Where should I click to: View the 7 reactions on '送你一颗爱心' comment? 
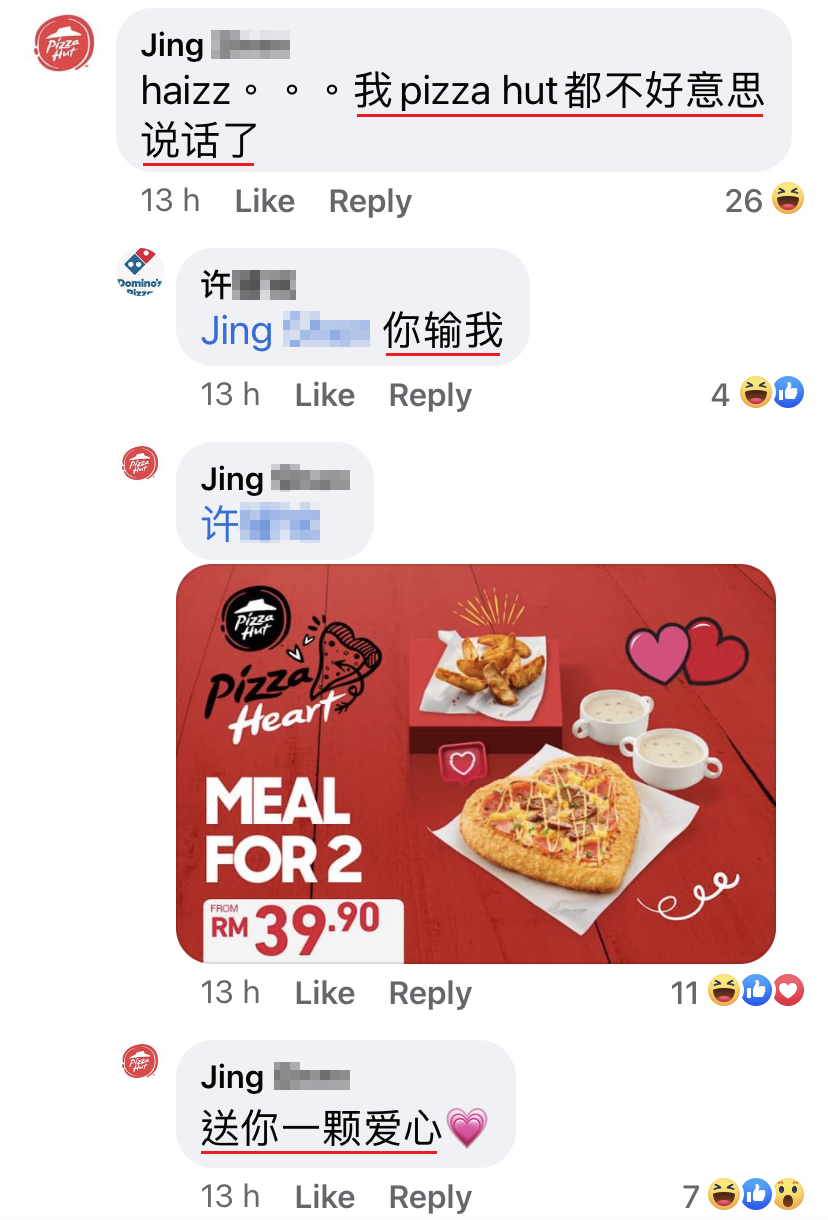(745, 1196)
